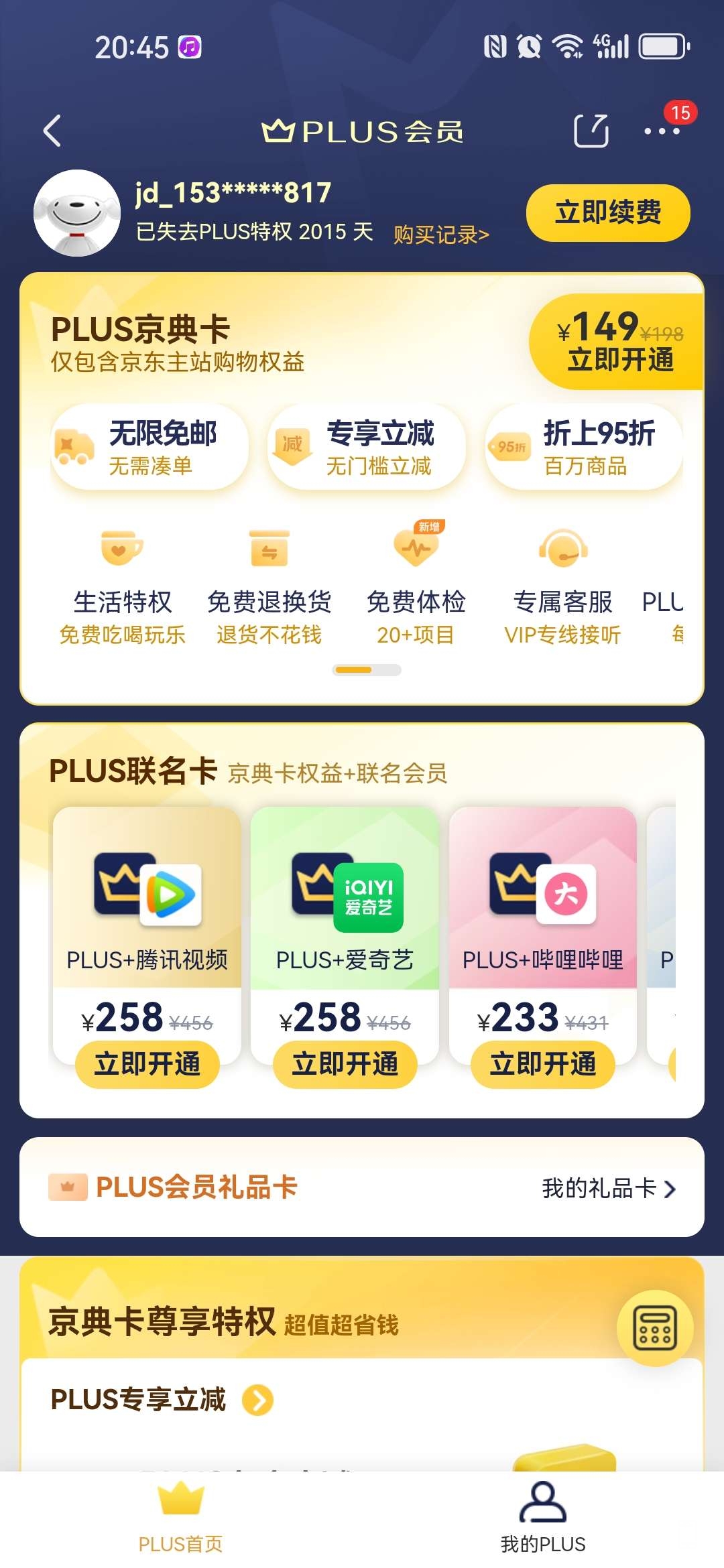Open the 折上95折 benefit chip
The image size is (724, 1568).
[x=583, y=448]
